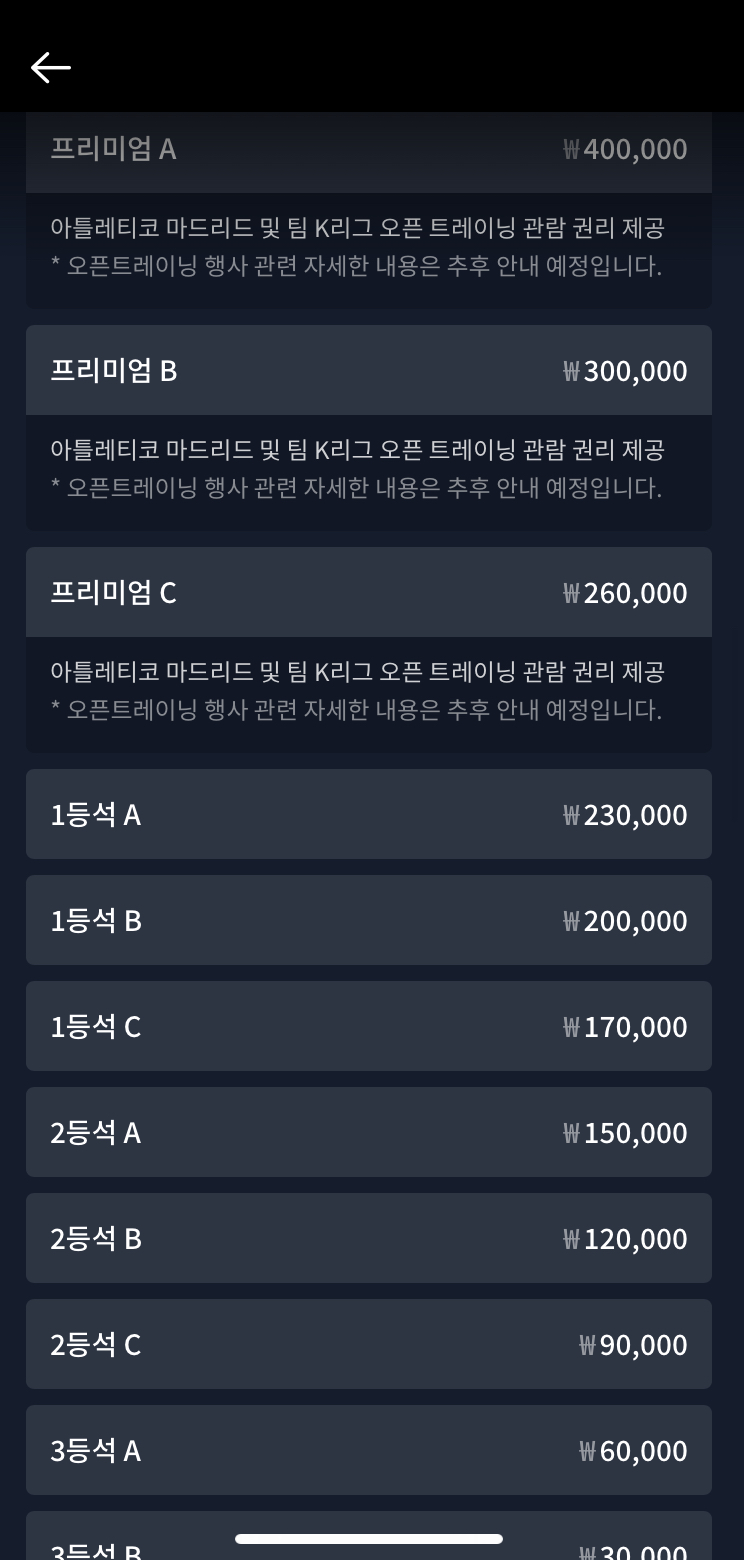Screen dimensions: 744x1560
Task: Collapse the 프리미엄 A seat description
Action: pos(368,148)
